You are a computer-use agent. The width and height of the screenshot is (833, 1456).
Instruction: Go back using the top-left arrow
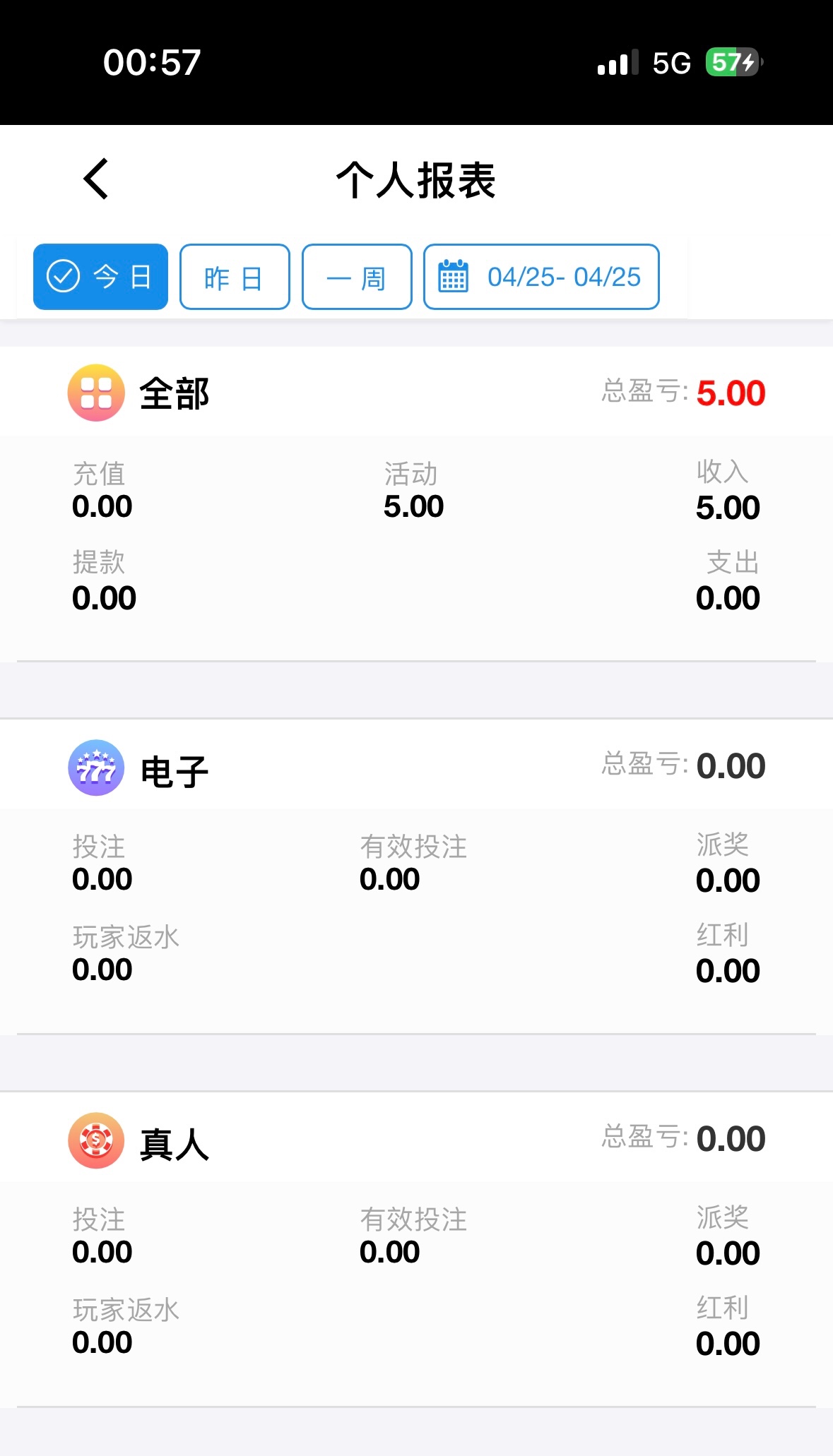click(x=96, y=179)
